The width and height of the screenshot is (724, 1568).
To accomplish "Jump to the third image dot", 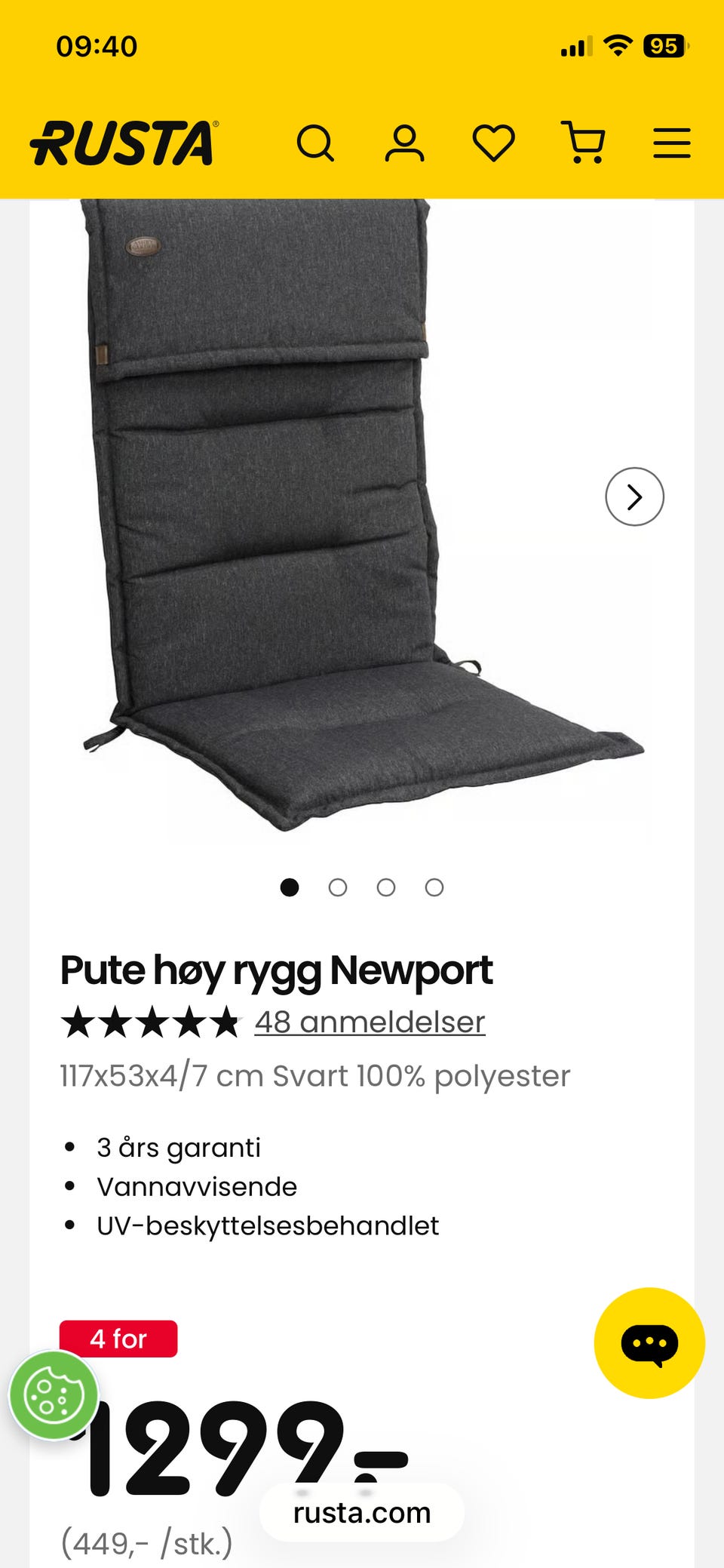I will 386,887.
